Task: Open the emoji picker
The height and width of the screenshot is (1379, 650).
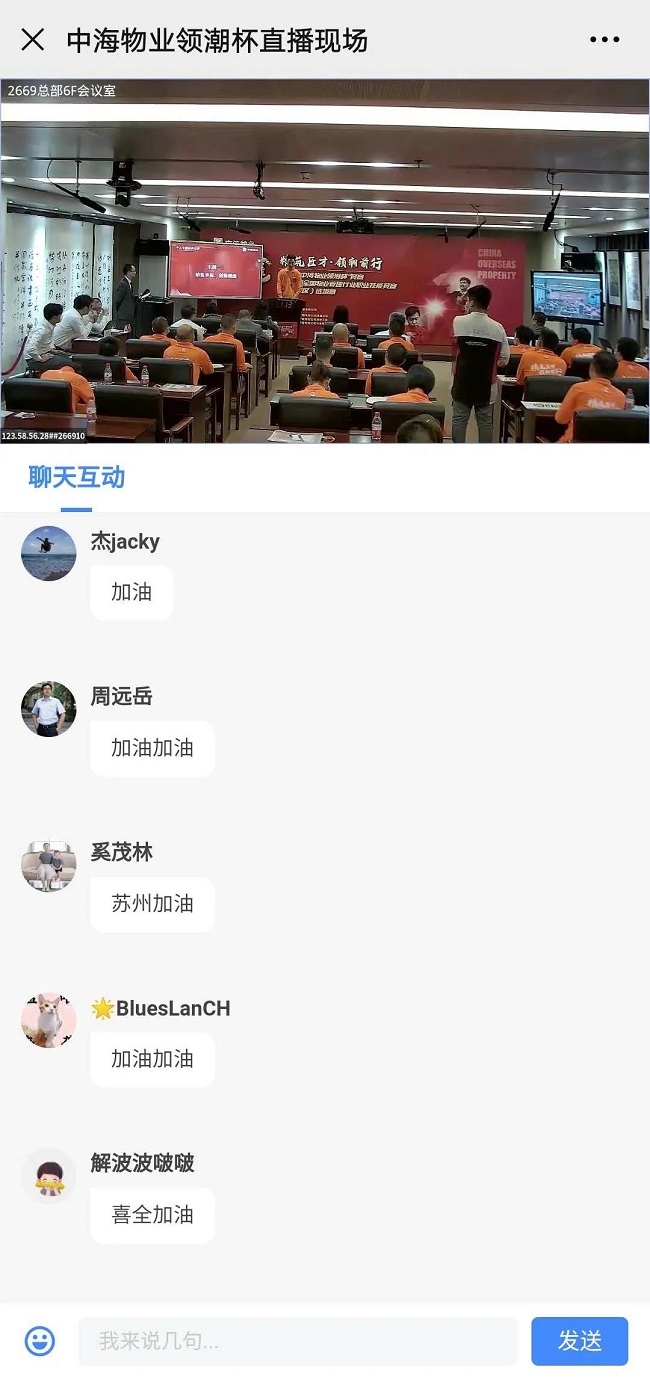Action: (40, 1341)
